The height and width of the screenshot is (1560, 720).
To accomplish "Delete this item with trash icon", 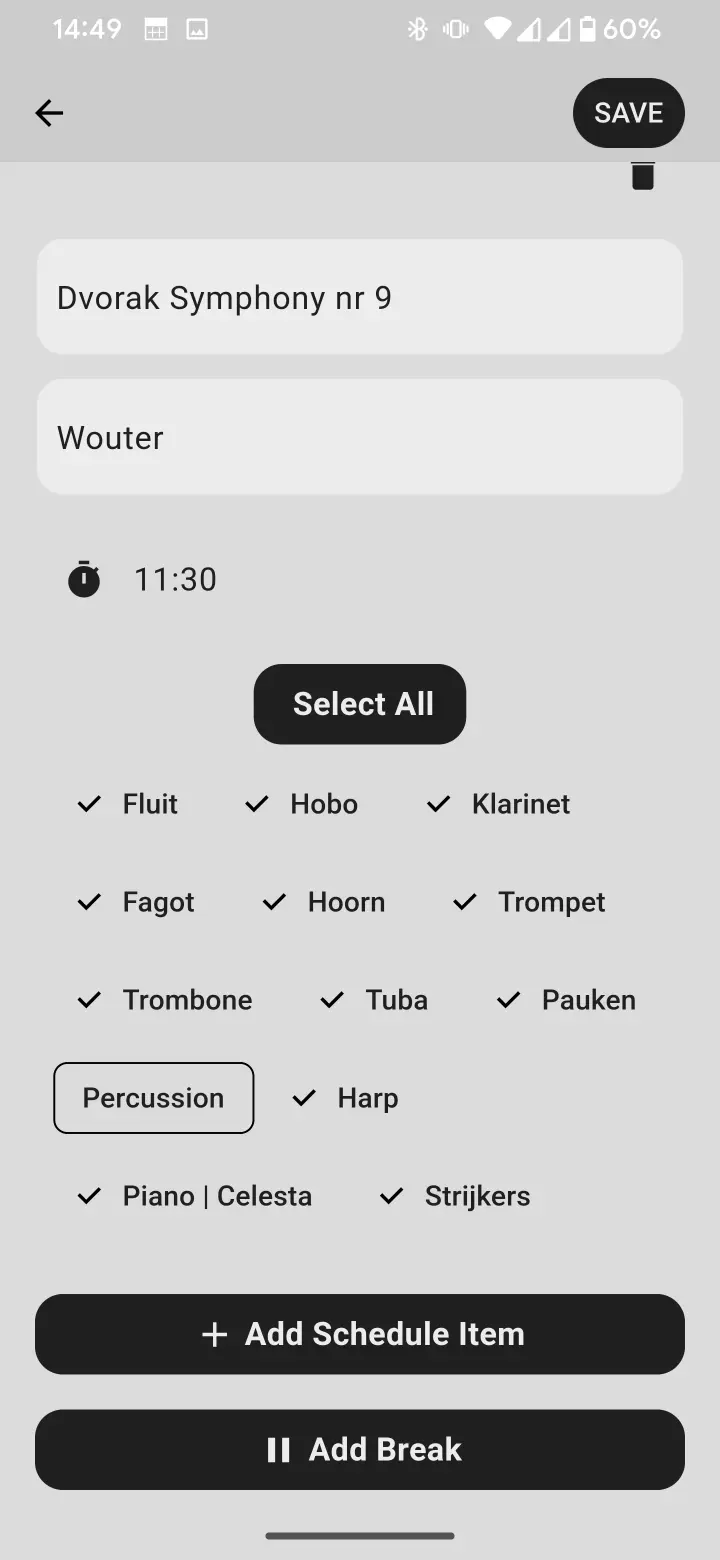I will click(x=642, y=176).
